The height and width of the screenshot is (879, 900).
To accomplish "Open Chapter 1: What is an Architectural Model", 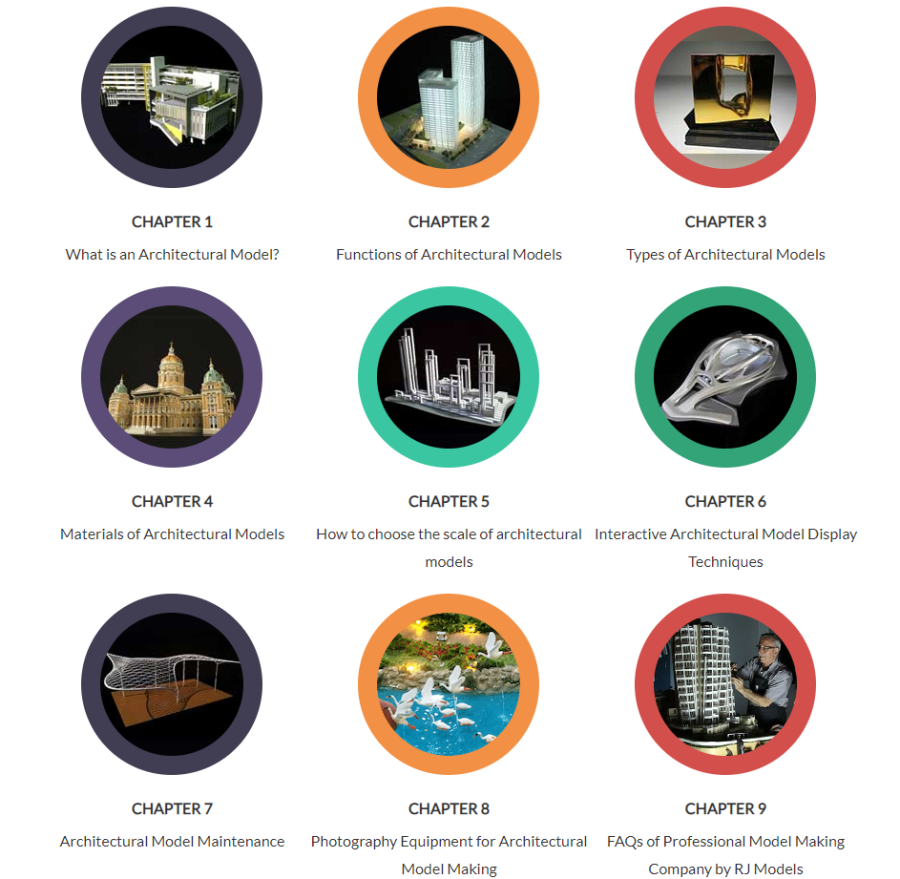I will coord(172,97).
